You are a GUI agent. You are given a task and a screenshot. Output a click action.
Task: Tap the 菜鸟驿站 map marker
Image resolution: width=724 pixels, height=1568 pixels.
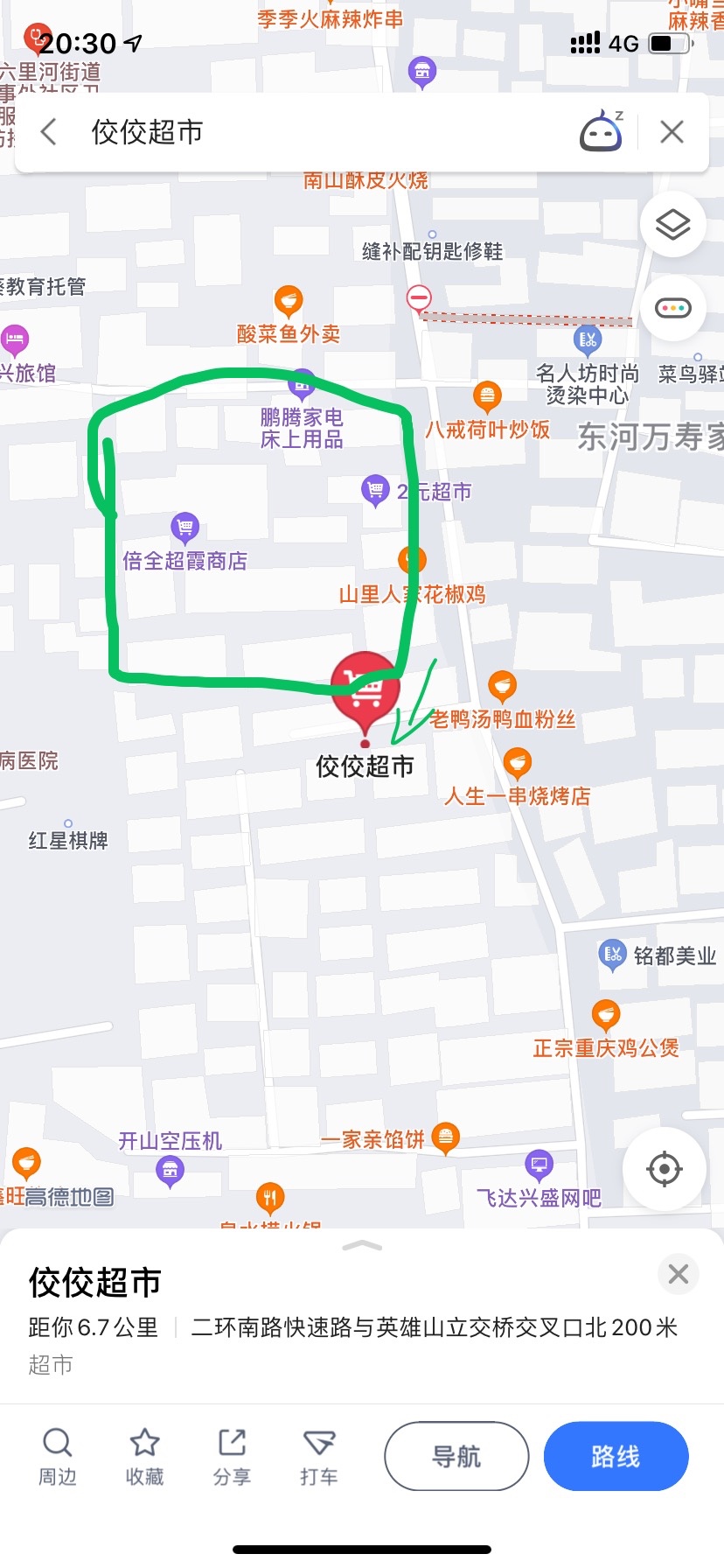click(697, 356)
